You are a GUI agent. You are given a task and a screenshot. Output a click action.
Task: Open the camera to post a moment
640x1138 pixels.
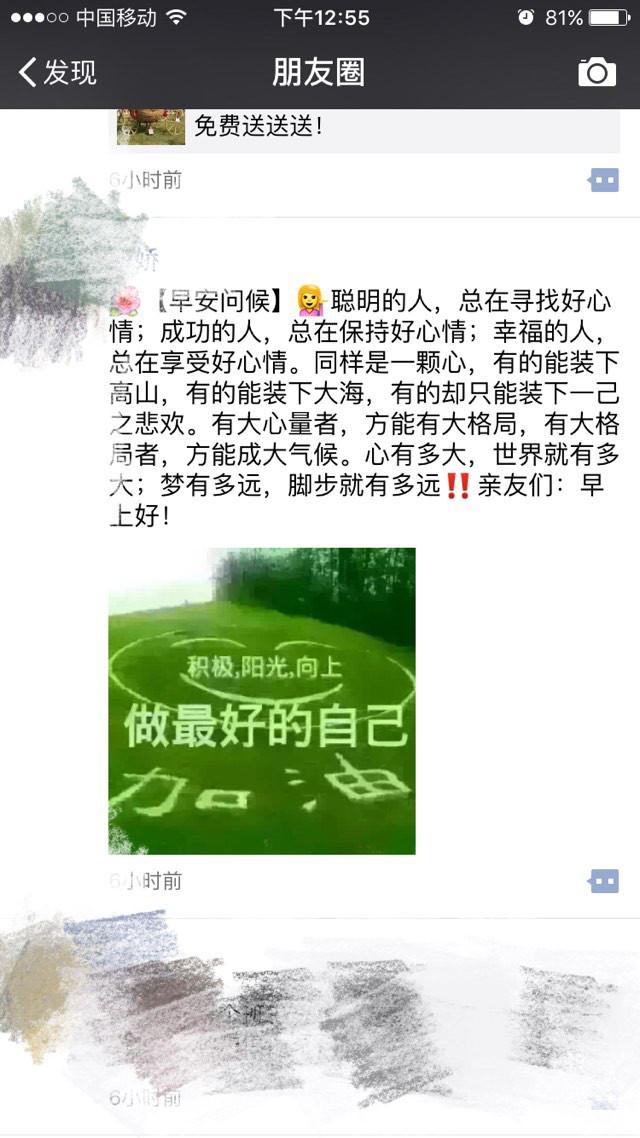point(597,72)
